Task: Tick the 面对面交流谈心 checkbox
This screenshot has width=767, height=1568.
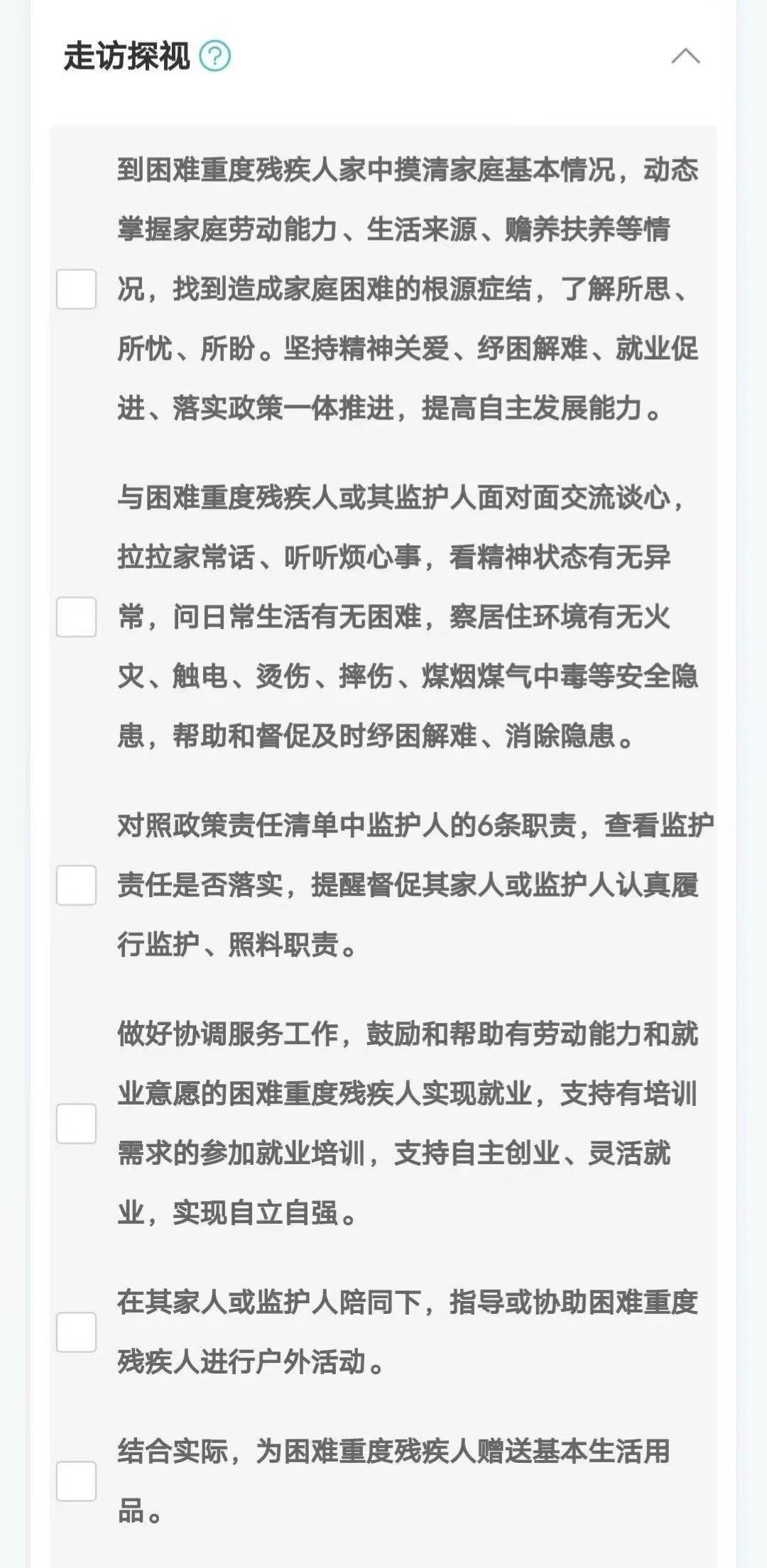Action: [77, 617]
